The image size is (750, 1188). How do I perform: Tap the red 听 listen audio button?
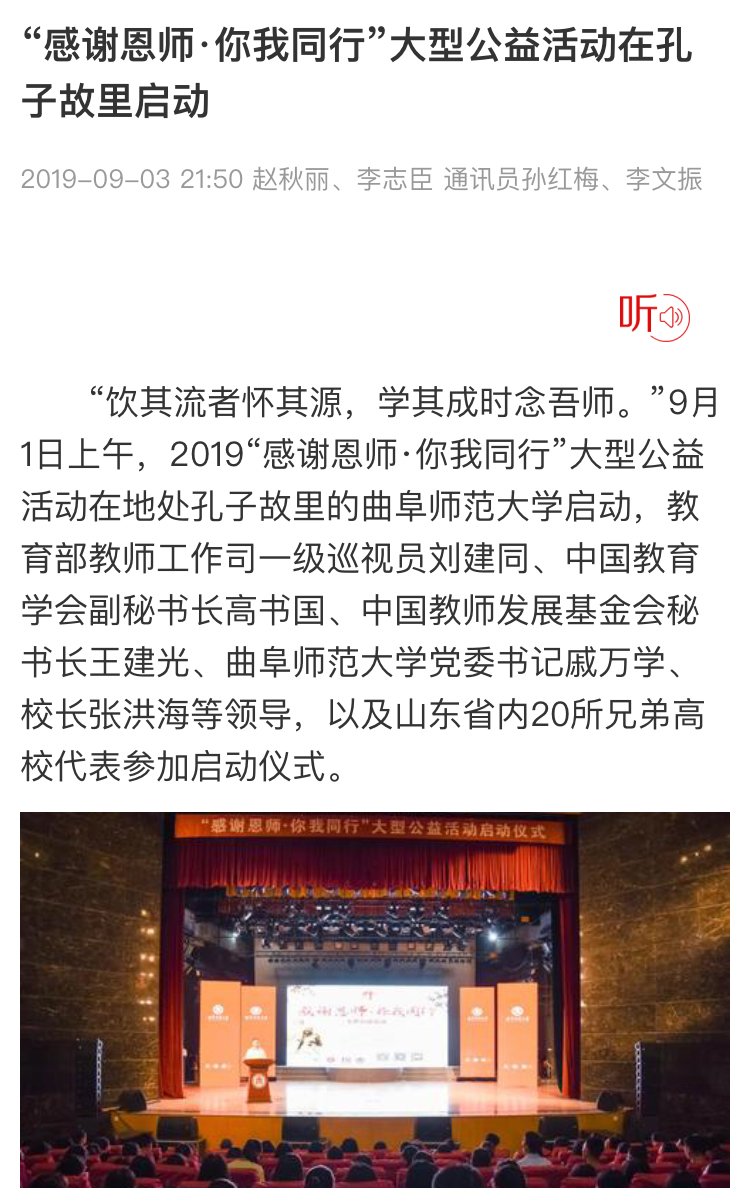[x=654, y=316]
